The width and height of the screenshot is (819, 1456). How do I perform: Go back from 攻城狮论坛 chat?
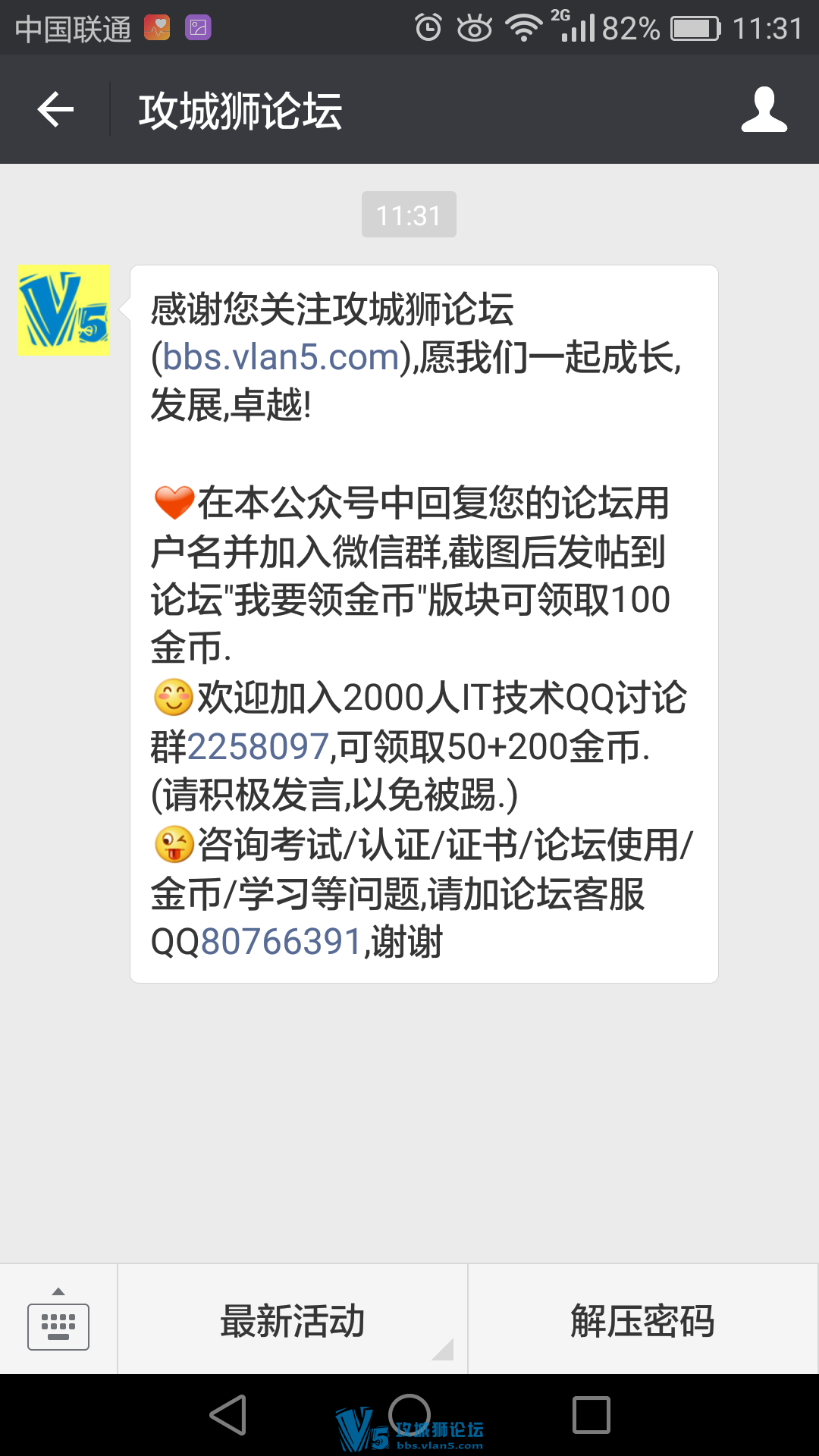tap(55, 110)
